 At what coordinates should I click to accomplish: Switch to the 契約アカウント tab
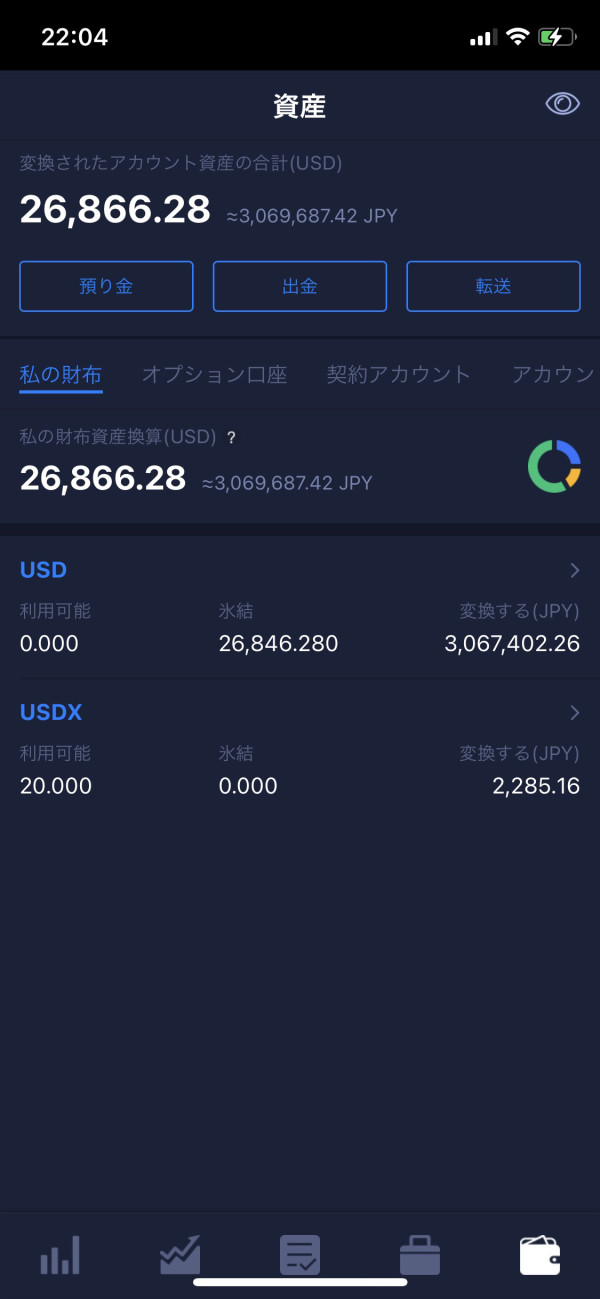coord(399,375)
